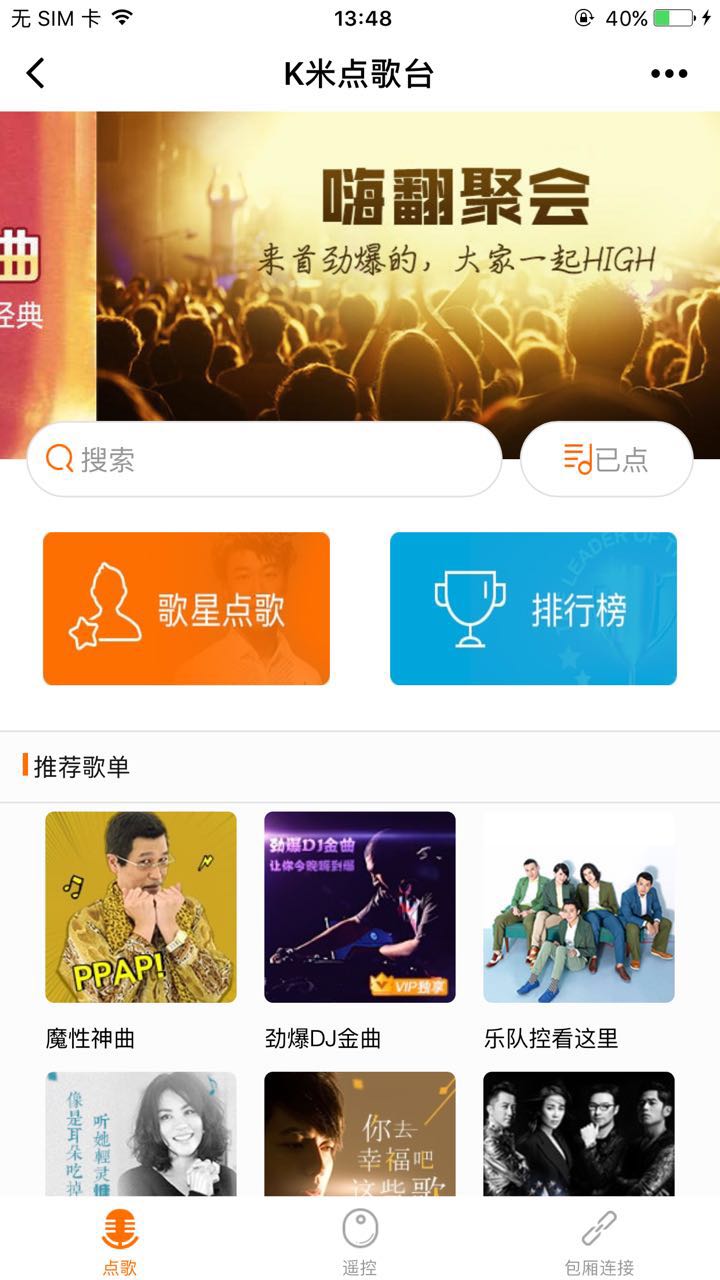Image resolution: width=720 pixels, height=1280 pixels.
Task: Switch to the 遥控 tab
Action: tap(360, 1240)
